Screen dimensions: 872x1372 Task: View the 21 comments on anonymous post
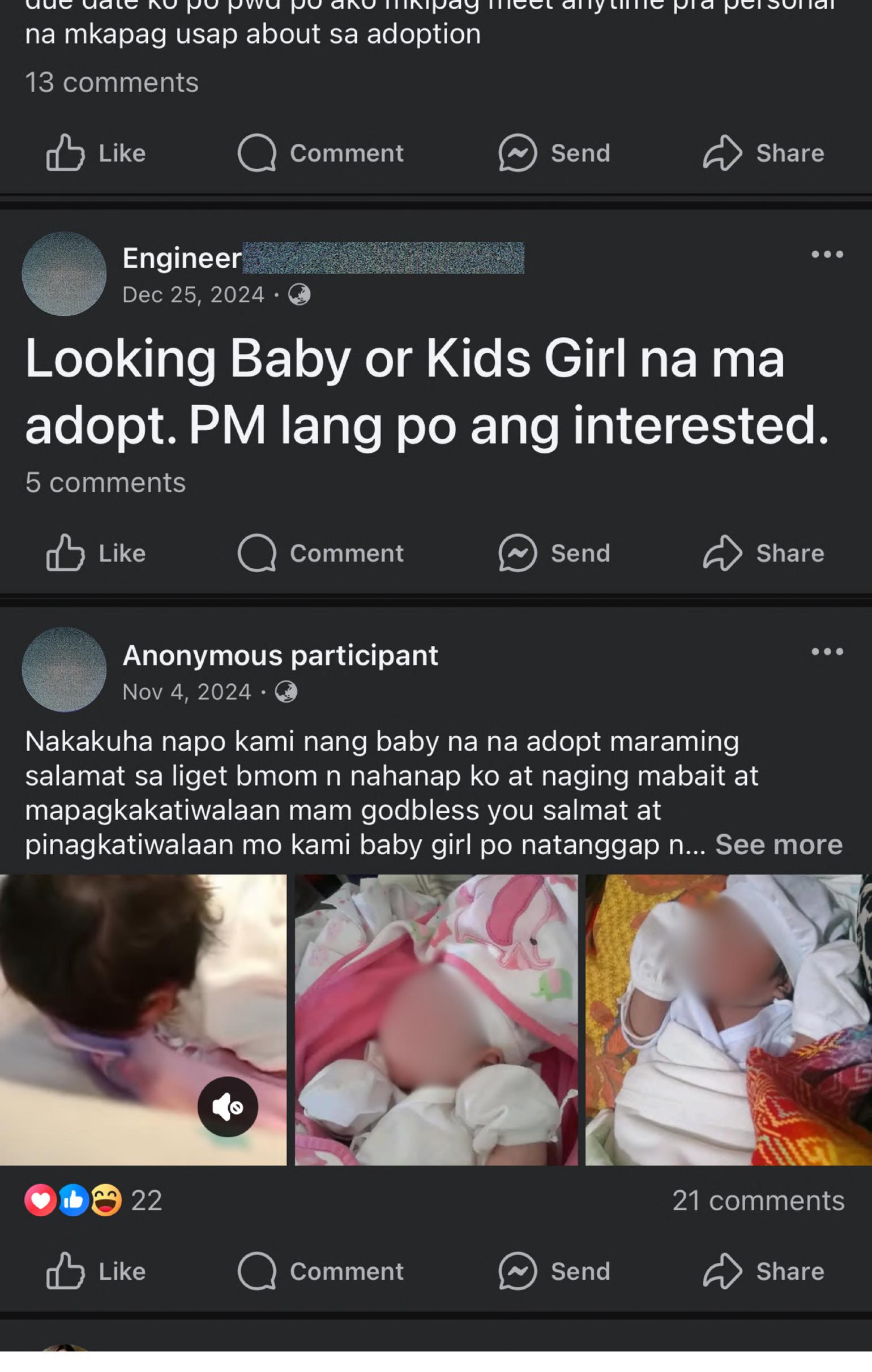758,1201
